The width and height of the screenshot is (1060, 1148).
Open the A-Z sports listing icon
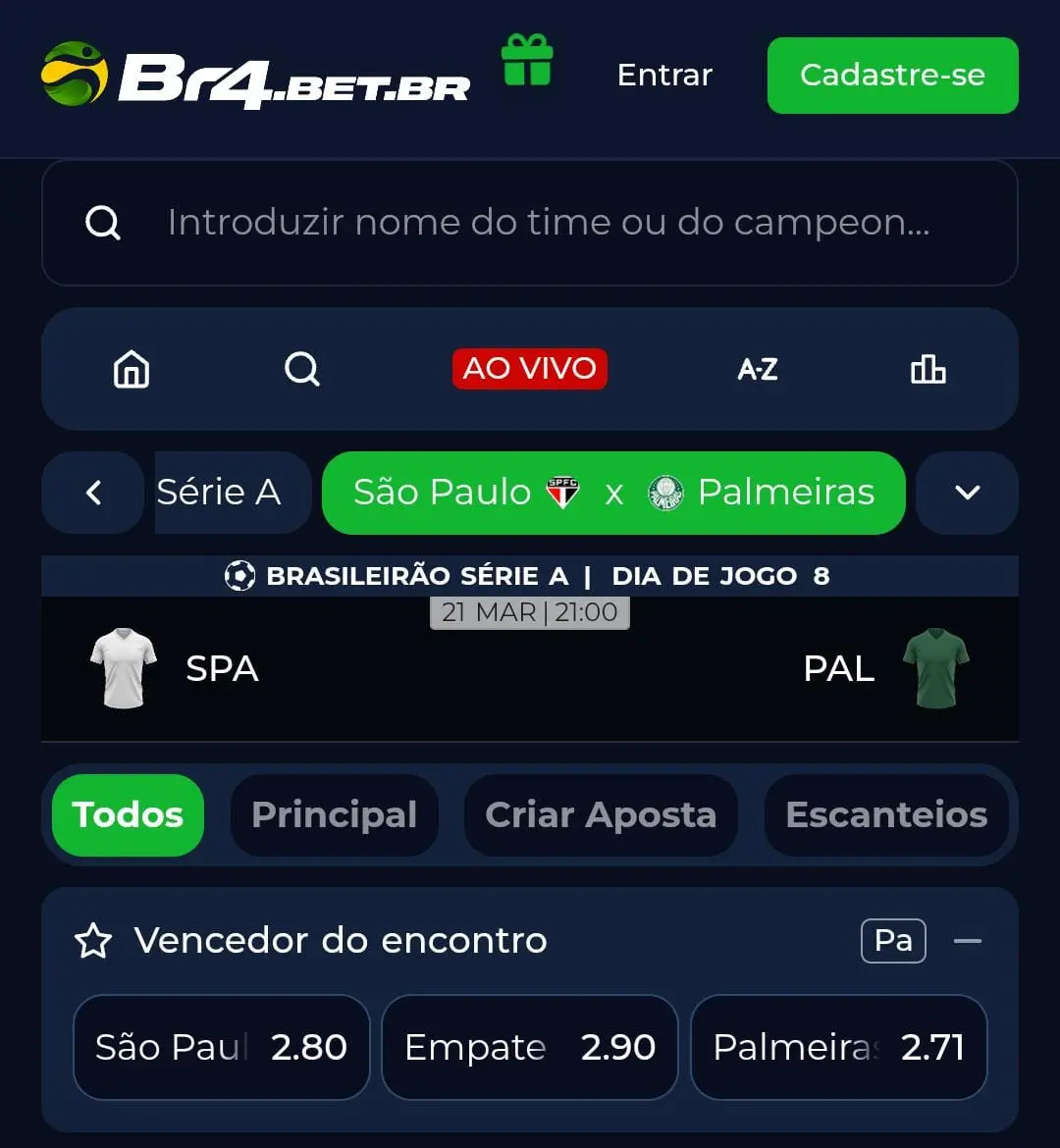tap(758, 370)
